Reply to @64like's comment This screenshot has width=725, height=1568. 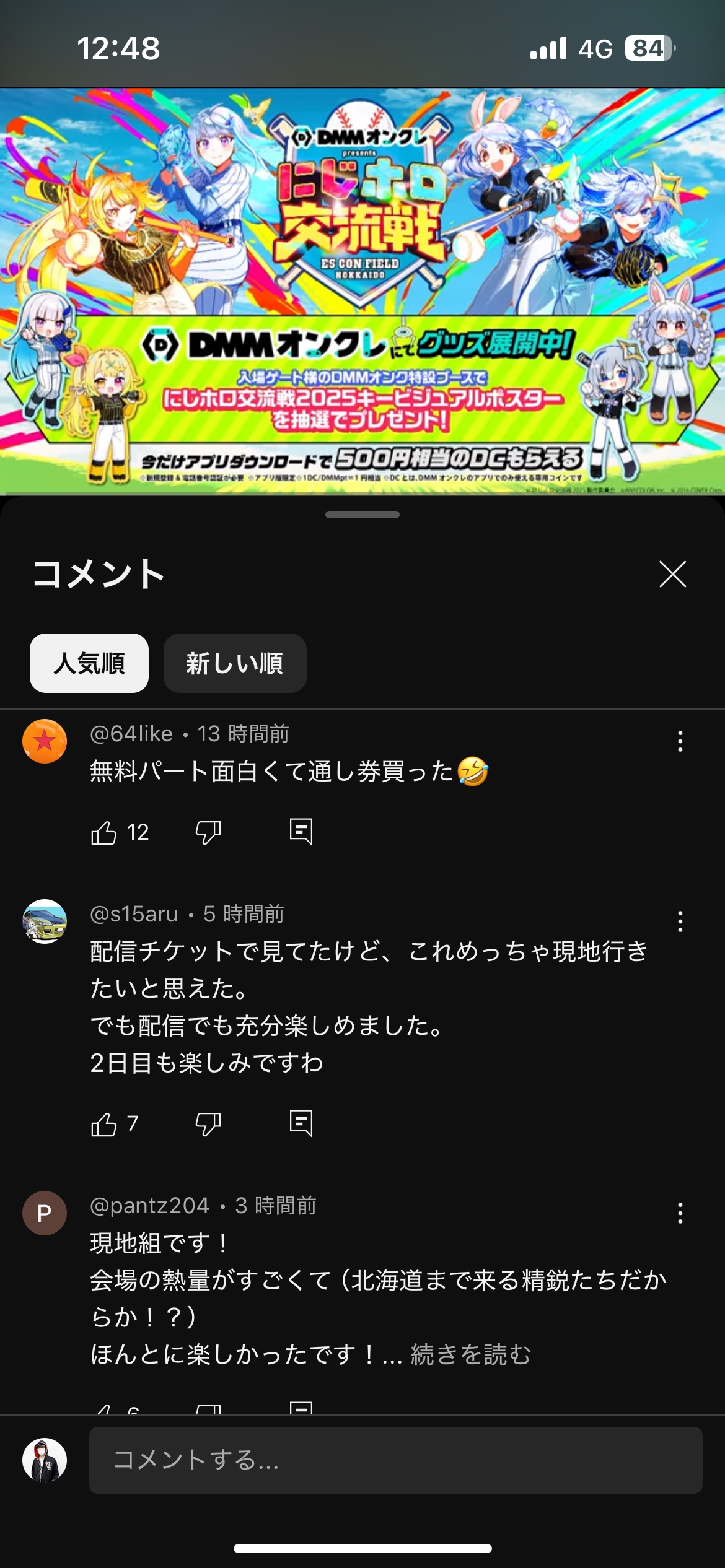pos(301,832)
